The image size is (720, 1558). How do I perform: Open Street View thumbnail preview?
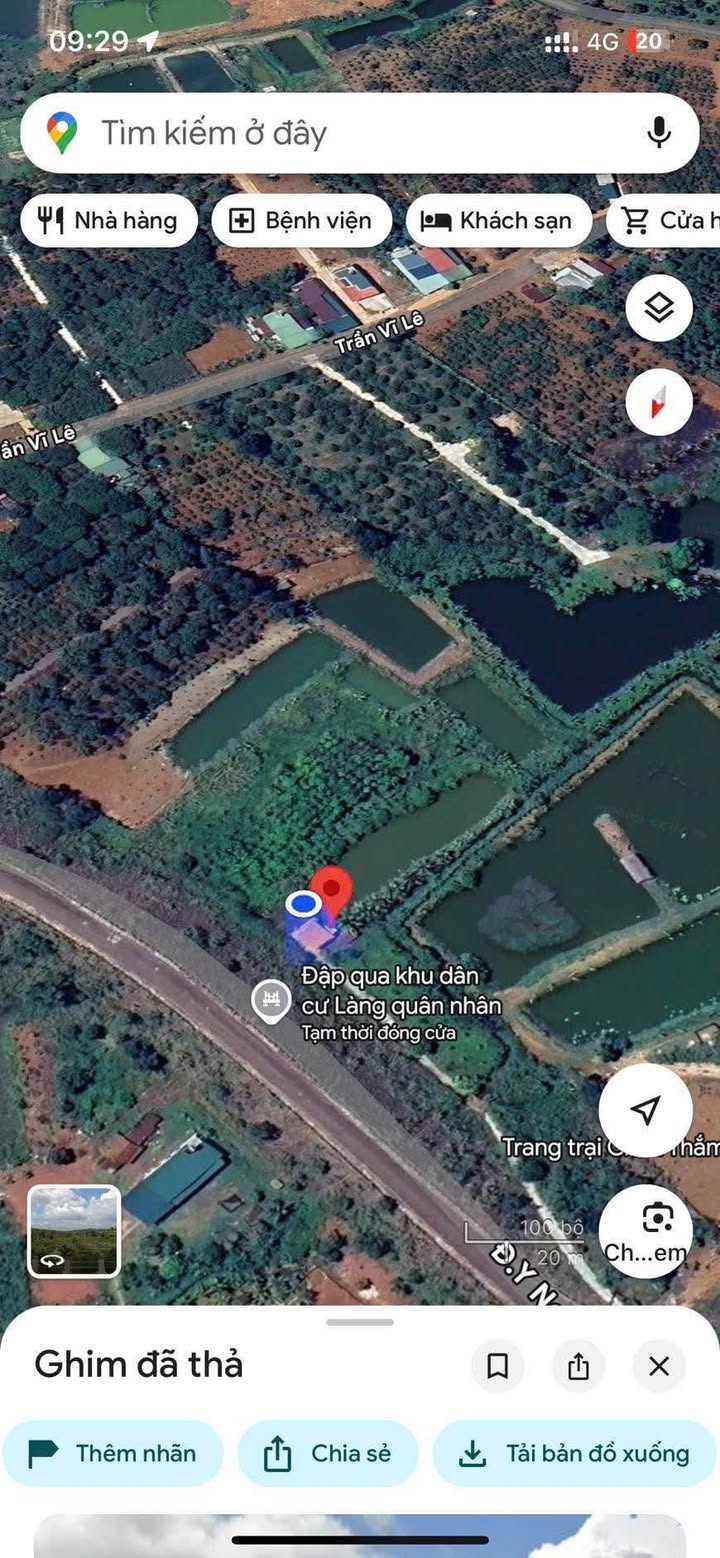pyautogui.click(x=74, y=1231)
